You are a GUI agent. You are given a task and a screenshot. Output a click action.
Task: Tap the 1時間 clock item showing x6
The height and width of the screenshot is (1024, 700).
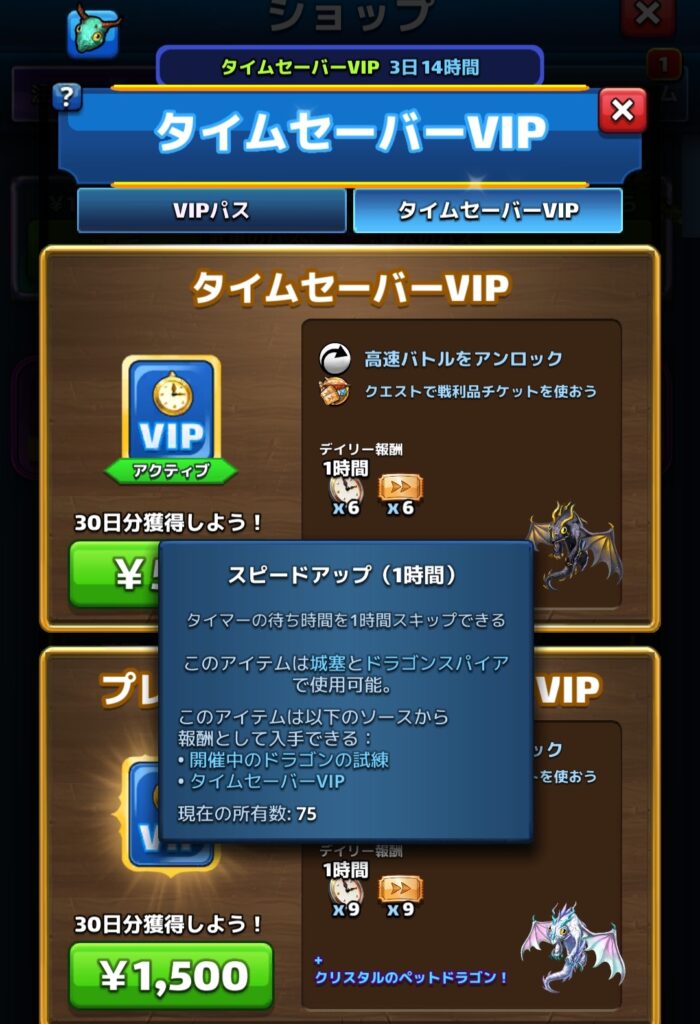pos(345,488)
